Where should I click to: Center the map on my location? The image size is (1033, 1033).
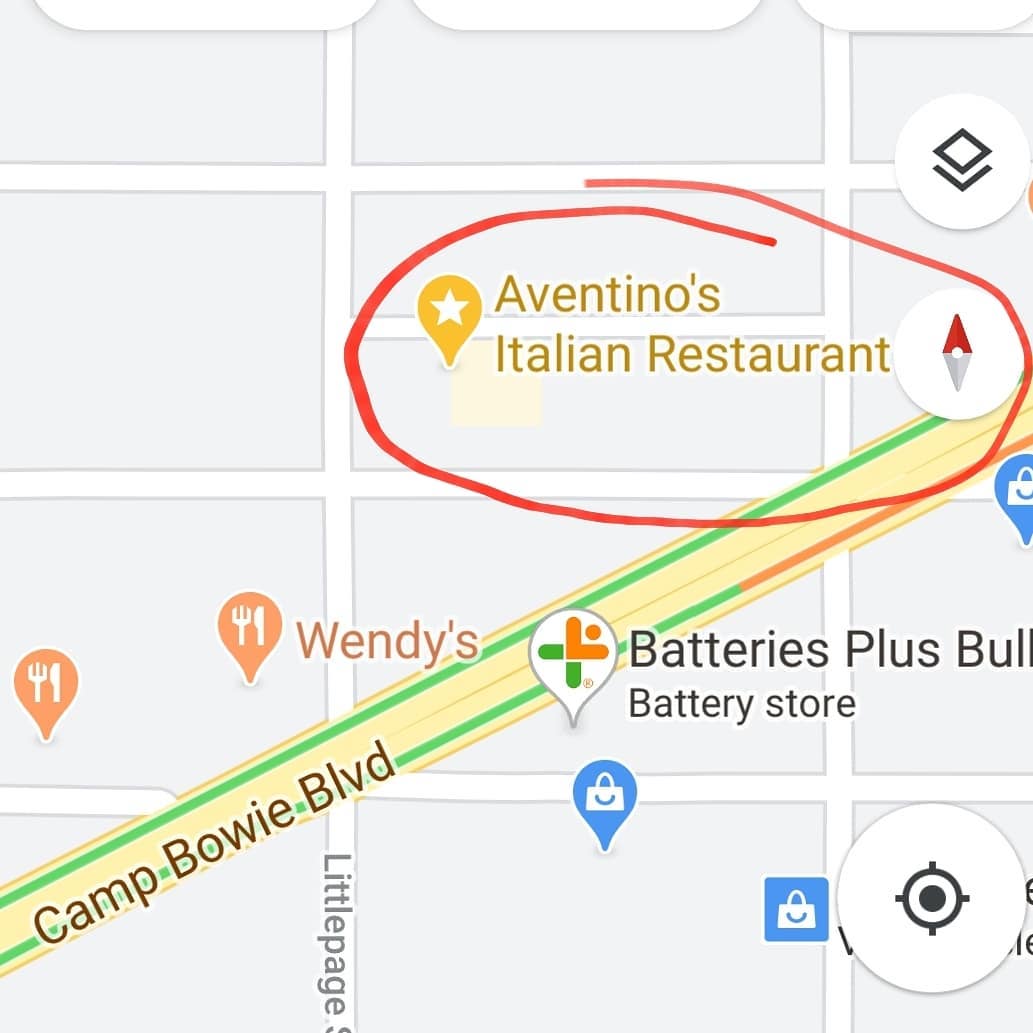click(931, 897)
